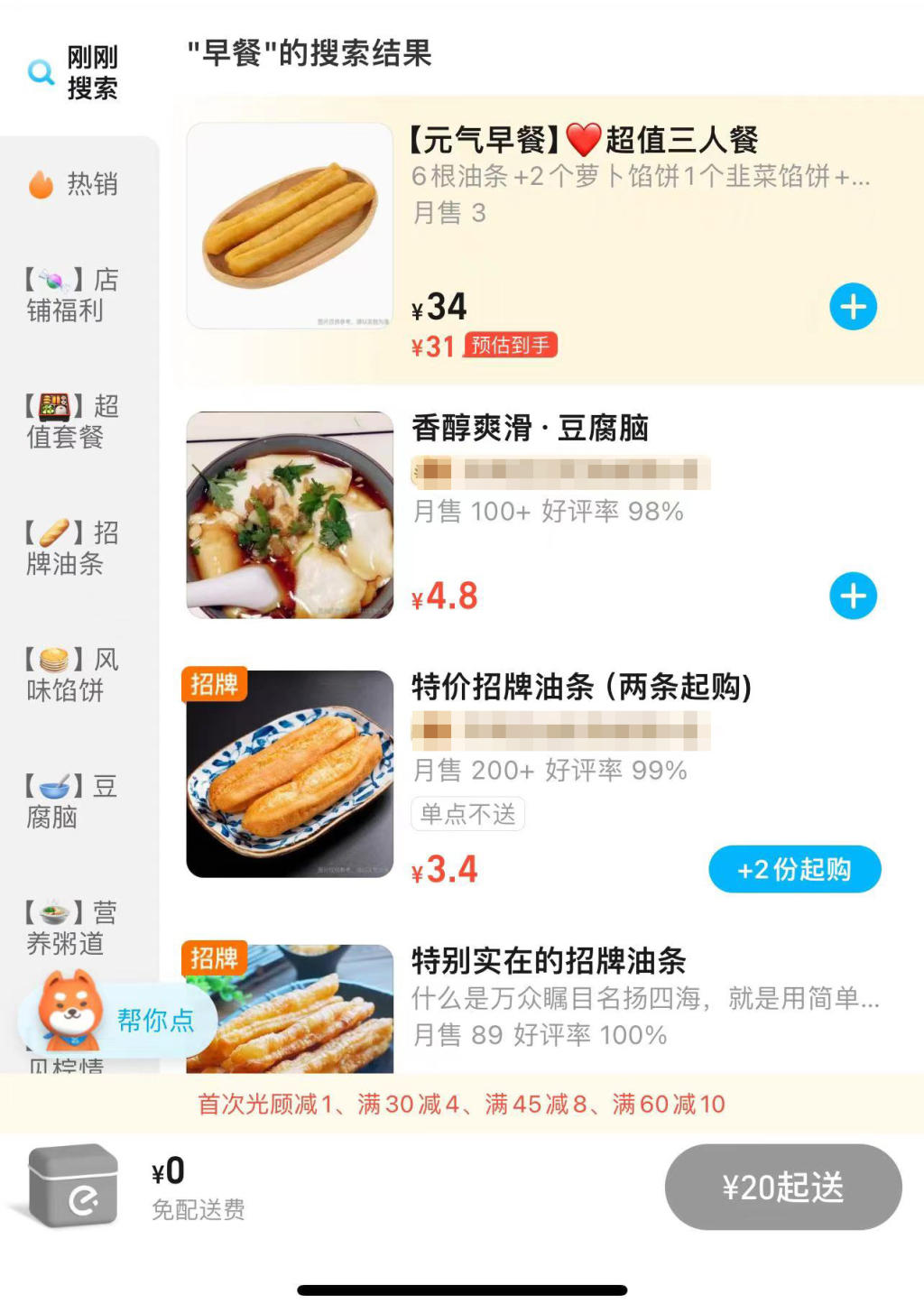Tap +2份起购 for 特价招牌油条
This screenshot has height=1313, width=924.
point(794,869)
